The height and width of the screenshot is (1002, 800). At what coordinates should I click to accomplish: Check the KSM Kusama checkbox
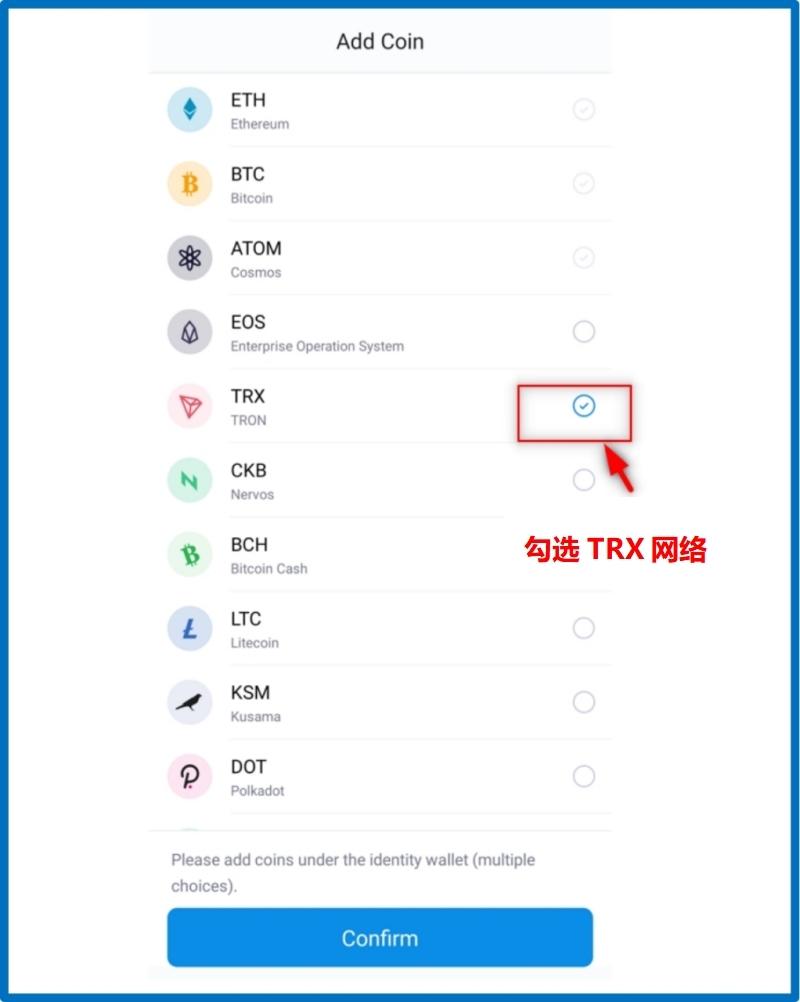tap(584, 702)
